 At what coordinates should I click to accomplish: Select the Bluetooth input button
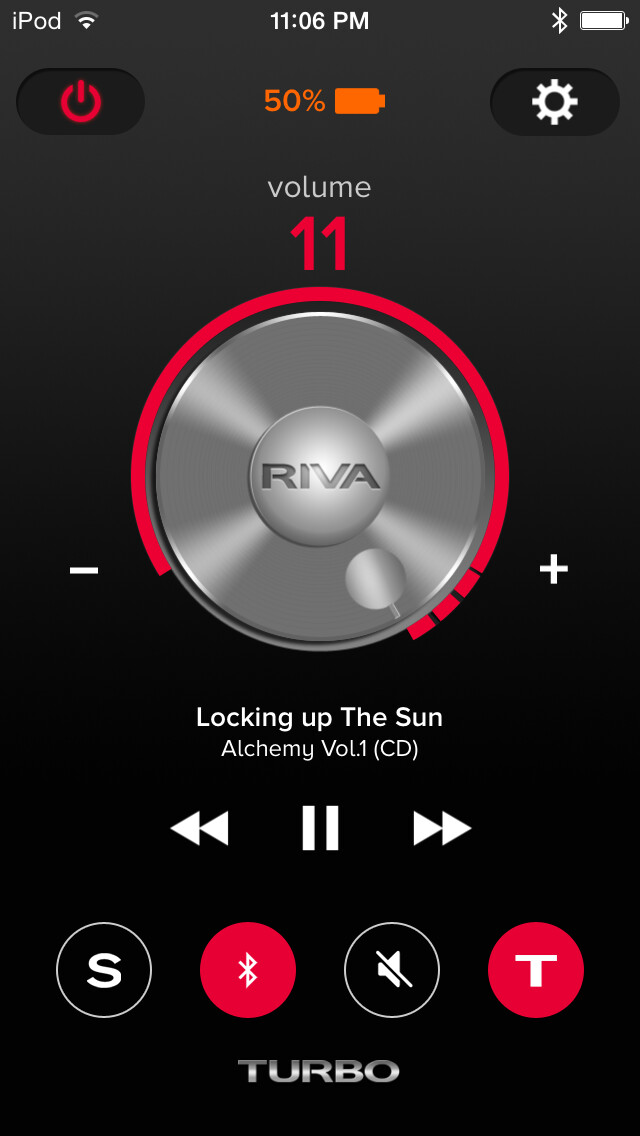(248, 970)
